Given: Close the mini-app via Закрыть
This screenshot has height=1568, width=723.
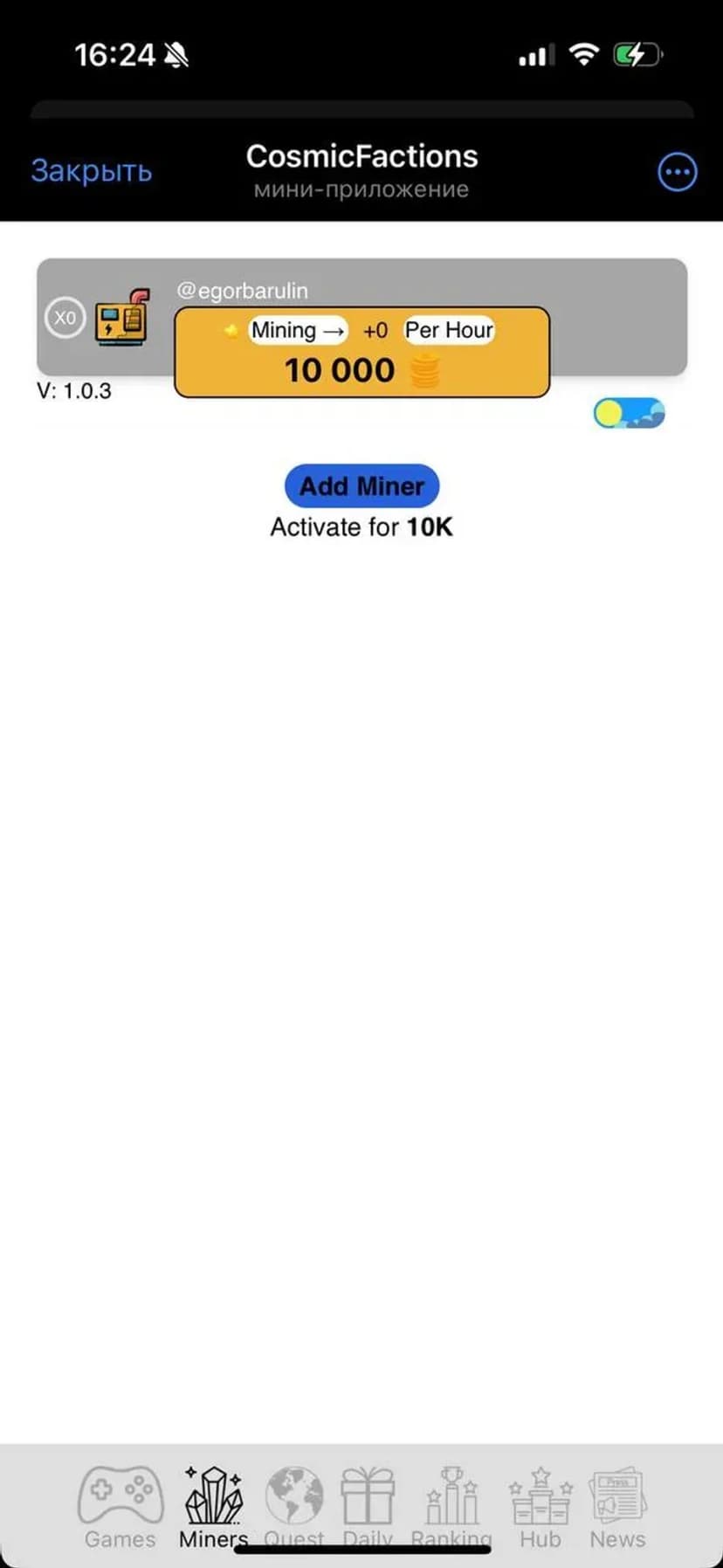Looking at the screenshot, I should click(92, 170).
